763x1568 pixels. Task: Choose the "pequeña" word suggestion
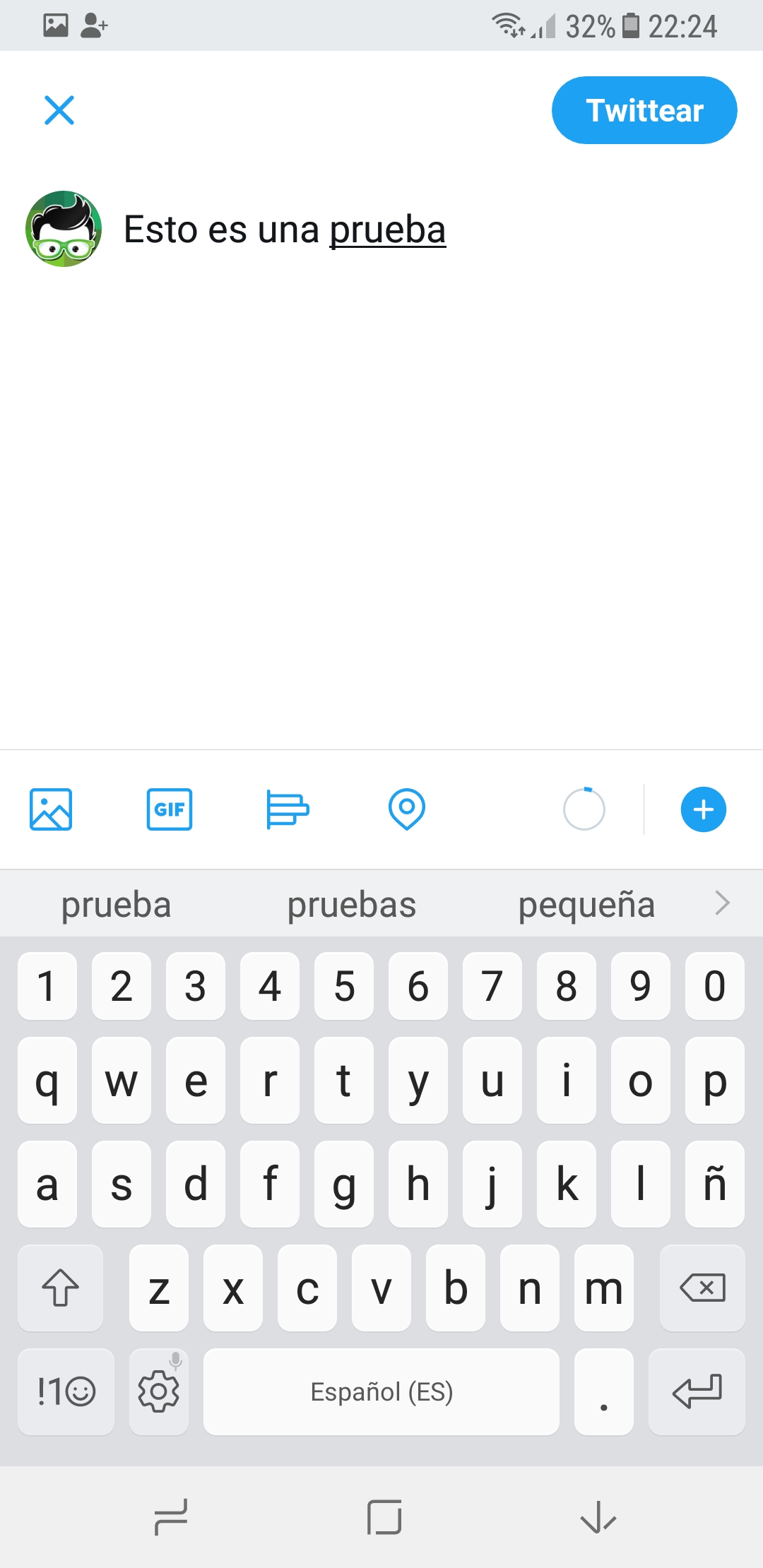pyautogui.click(x=586, y=905)
